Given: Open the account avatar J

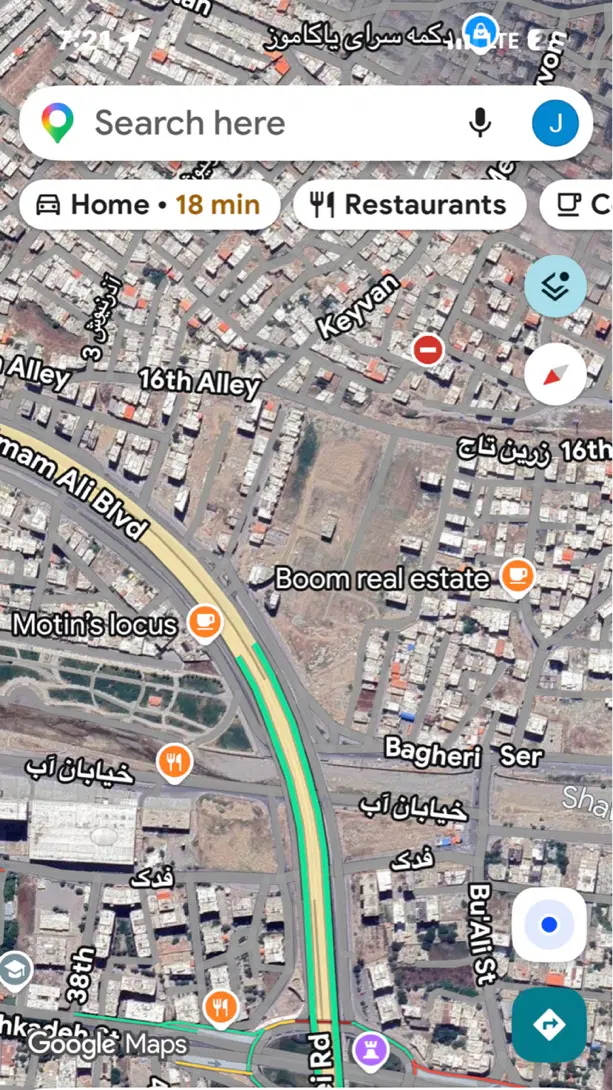Looking at the screenshot, I should 555,124.
